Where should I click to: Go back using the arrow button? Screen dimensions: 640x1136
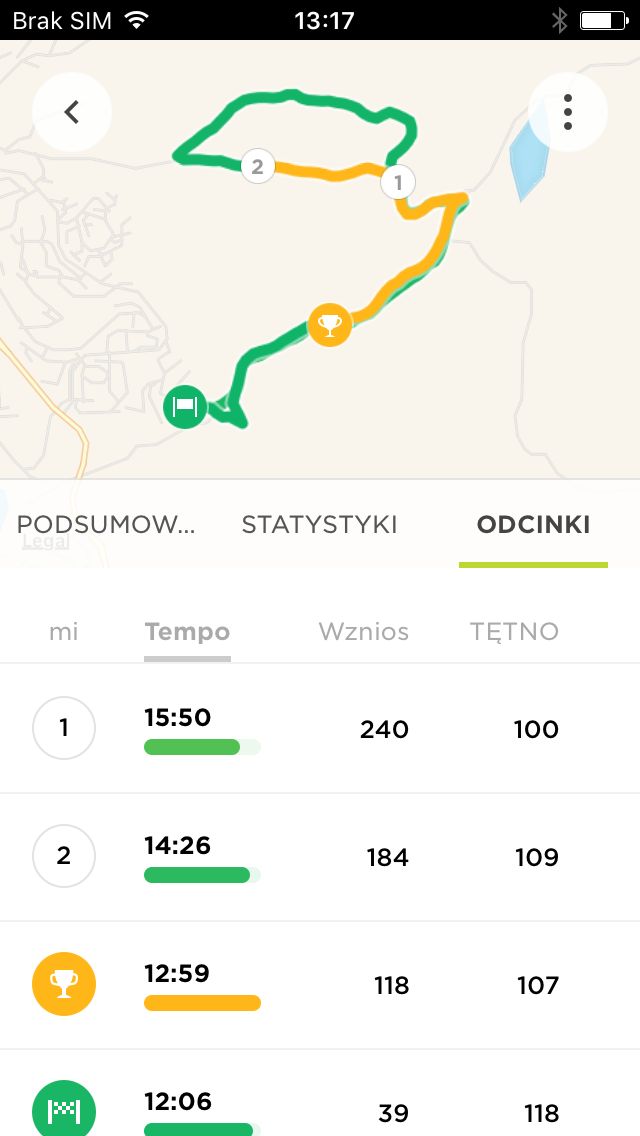[x=72, y=112]
